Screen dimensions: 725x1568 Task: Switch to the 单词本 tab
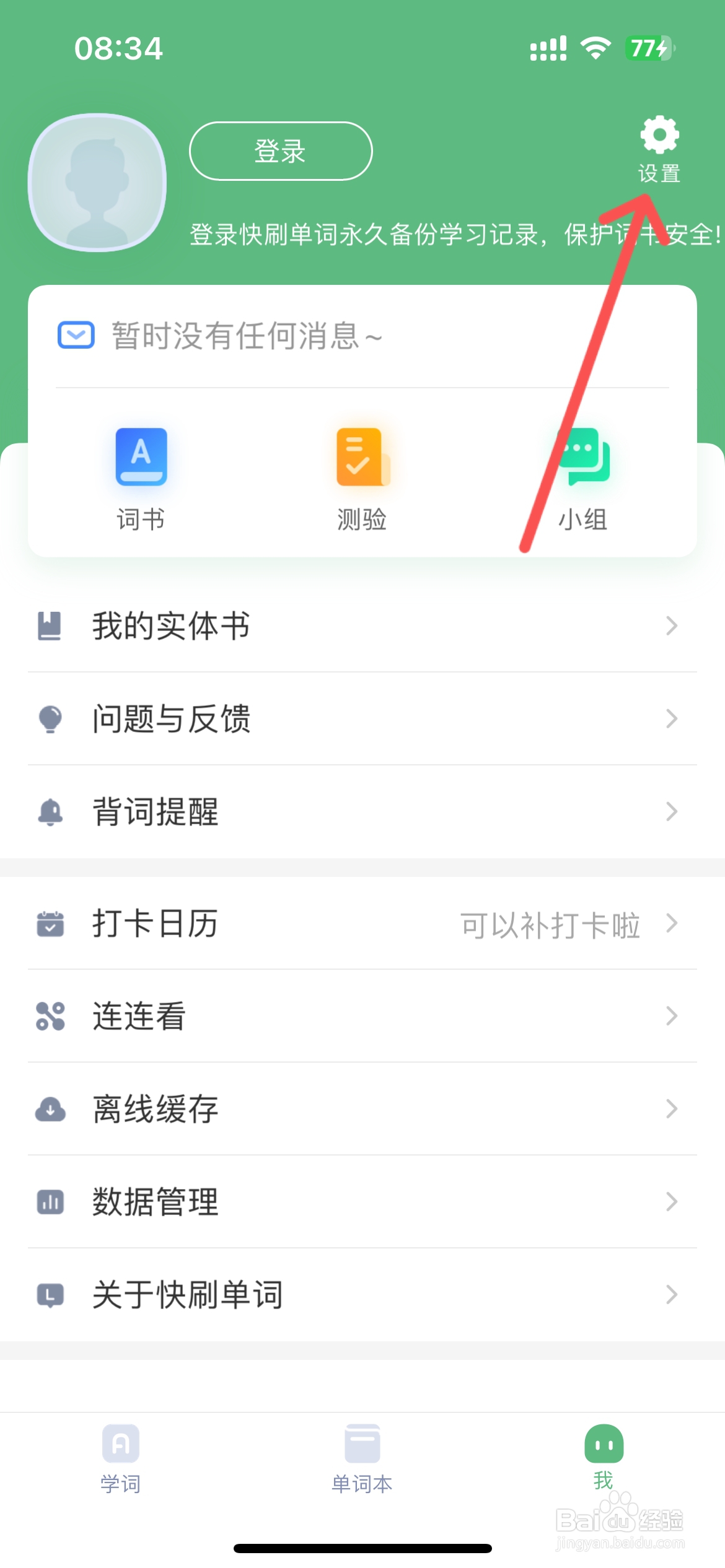[x=362, y=1460]
